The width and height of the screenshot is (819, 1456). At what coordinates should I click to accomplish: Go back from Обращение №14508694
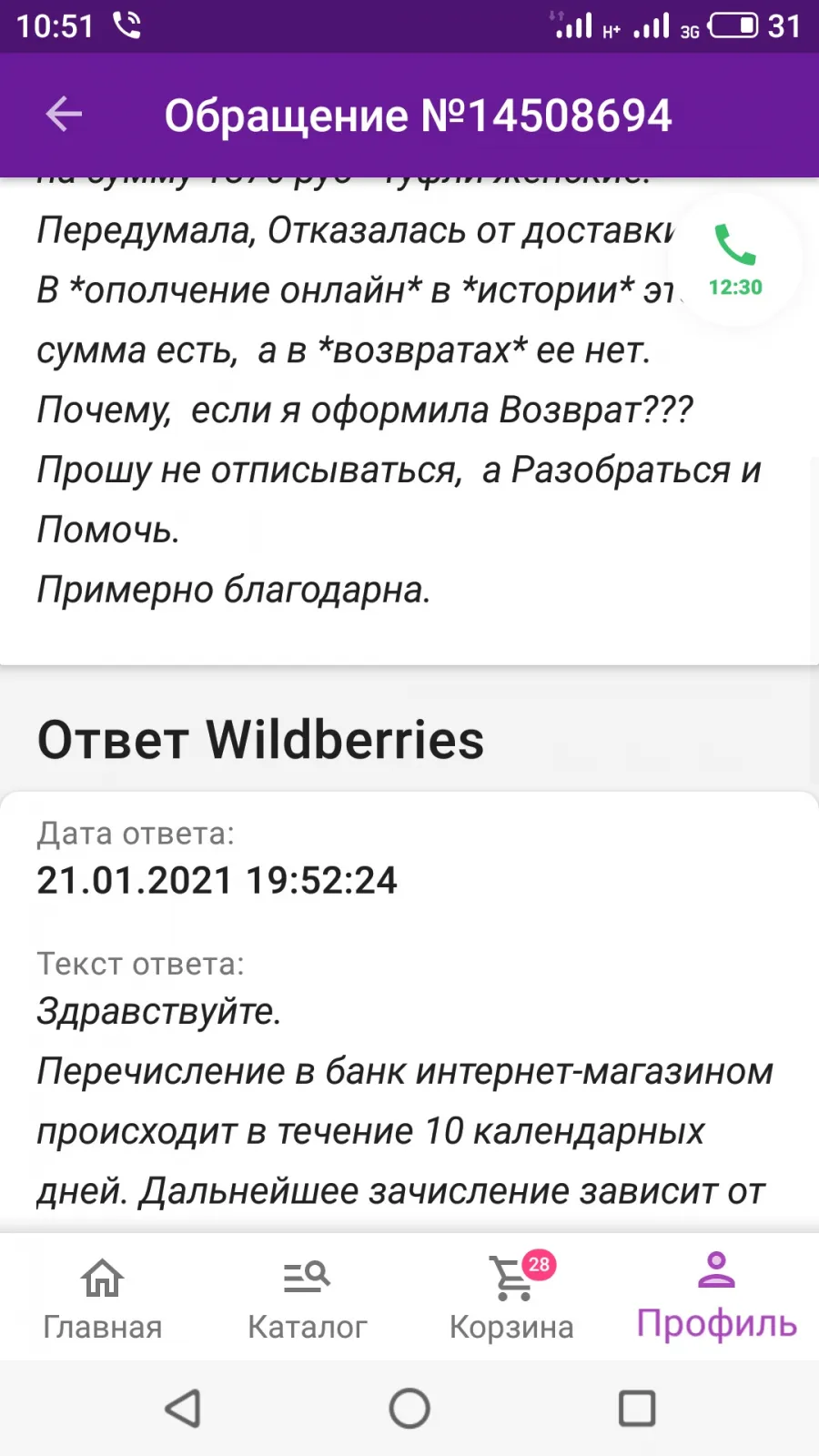[64, 115]
